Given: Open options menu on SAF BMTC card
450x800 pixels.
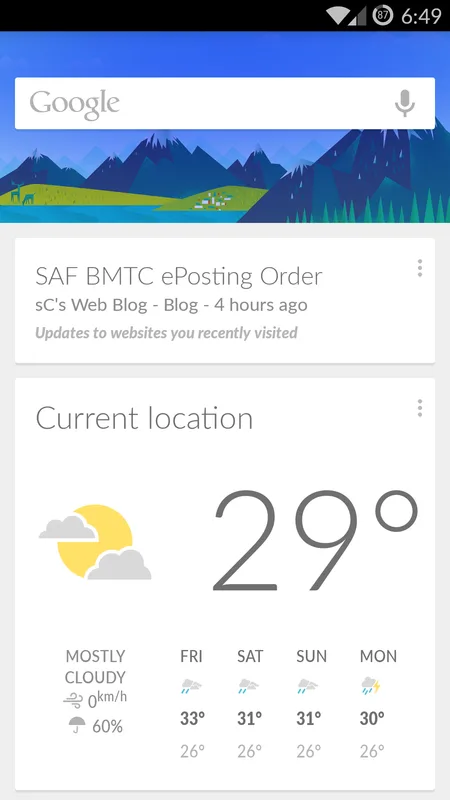Looking at the screenshot, I should tap(419, 268).
